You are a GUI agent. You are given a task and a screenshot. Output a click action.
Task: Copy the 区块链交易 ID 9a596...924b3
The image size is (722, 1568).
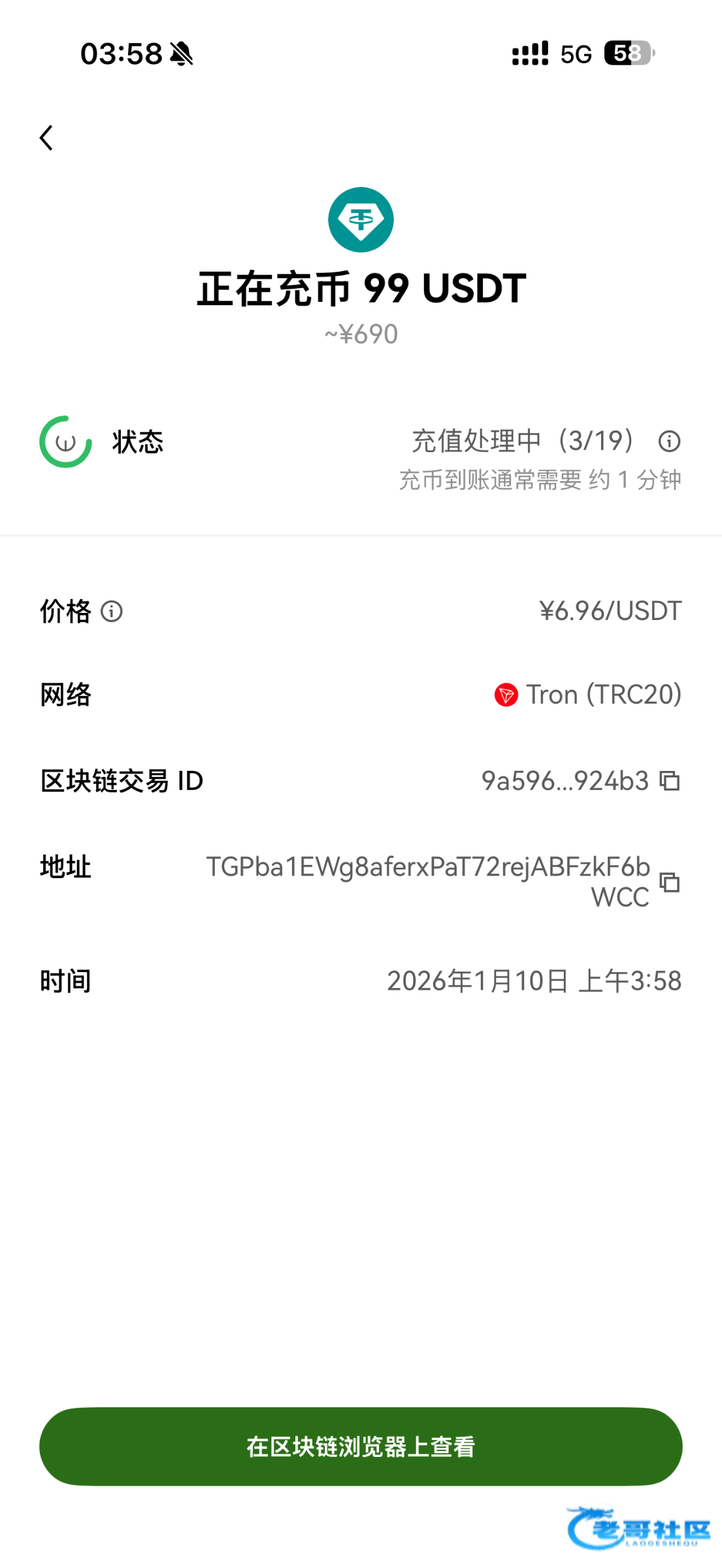pyautogui.click(x=670, y=781)
